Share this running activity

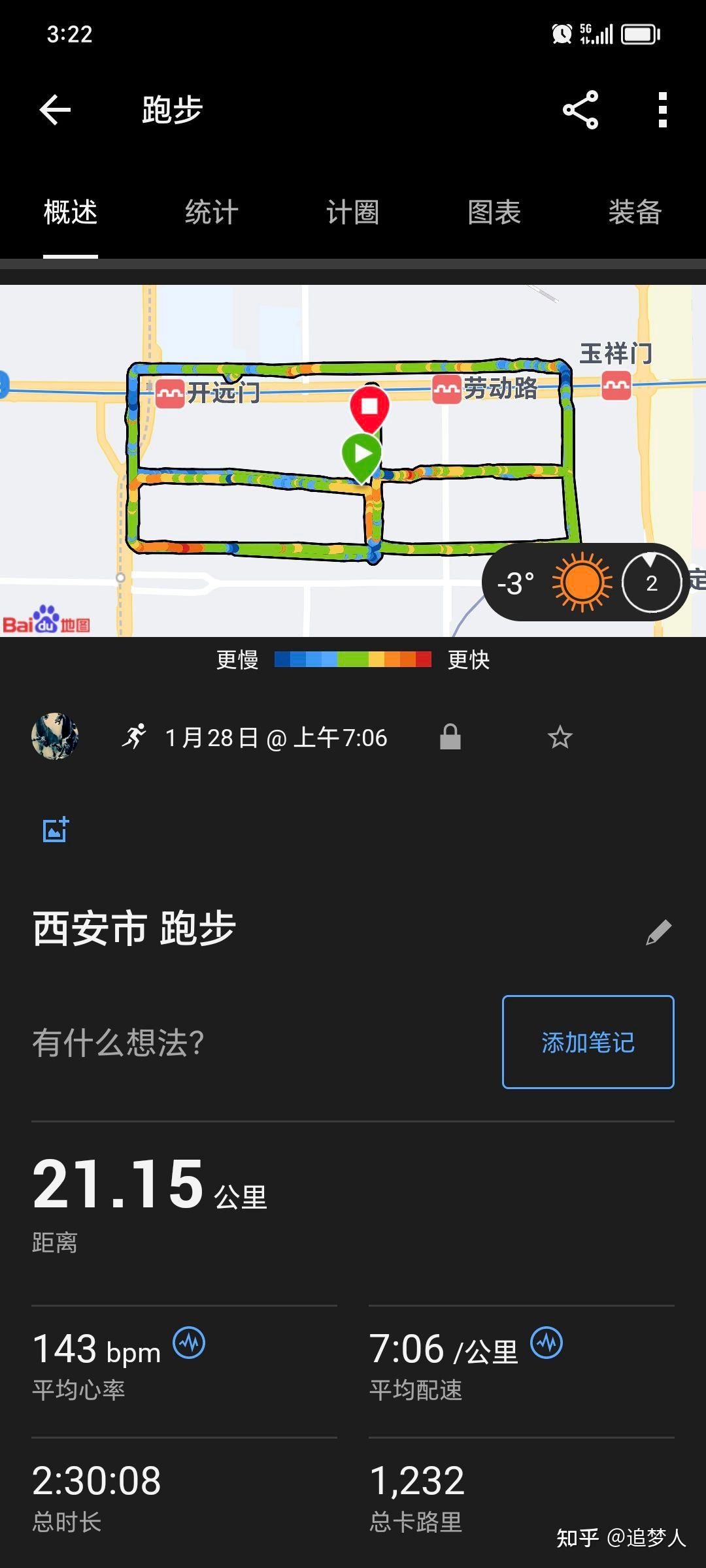tap(580, 109)
